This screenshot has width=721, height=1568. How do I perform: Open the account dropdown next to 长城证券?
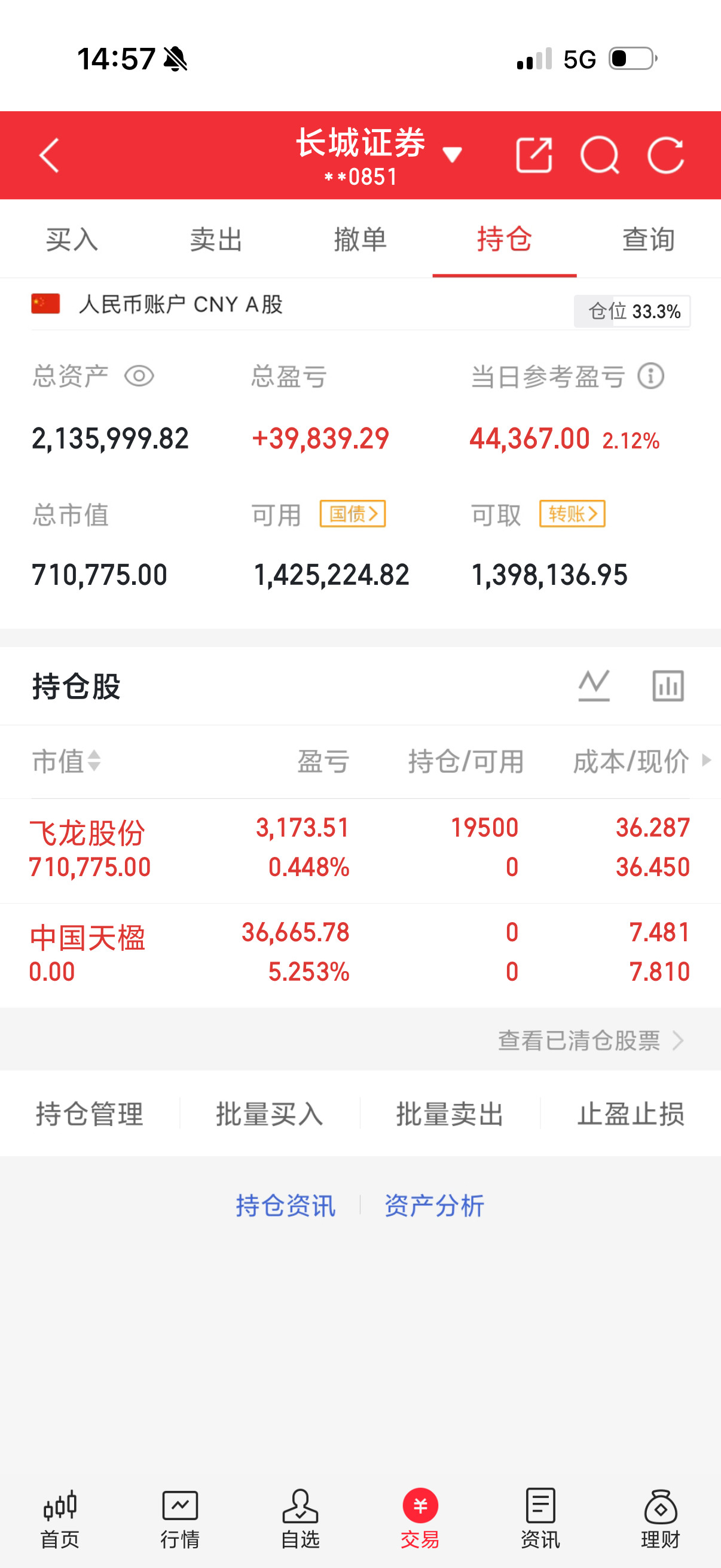point(453,155)
